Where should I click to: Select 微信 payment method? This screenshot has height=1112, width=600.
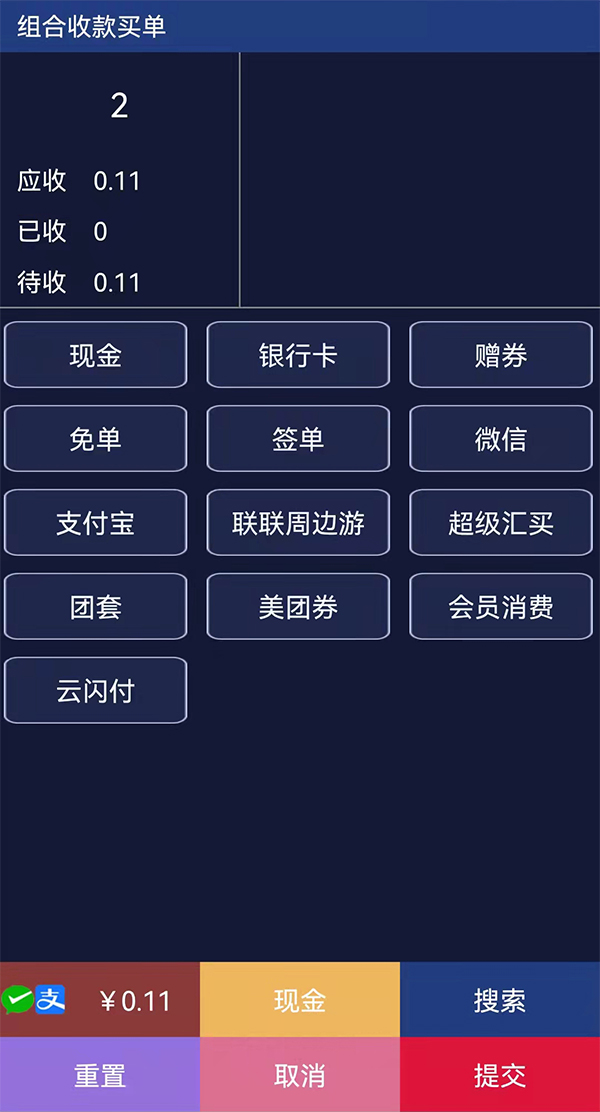click(501, 438)
